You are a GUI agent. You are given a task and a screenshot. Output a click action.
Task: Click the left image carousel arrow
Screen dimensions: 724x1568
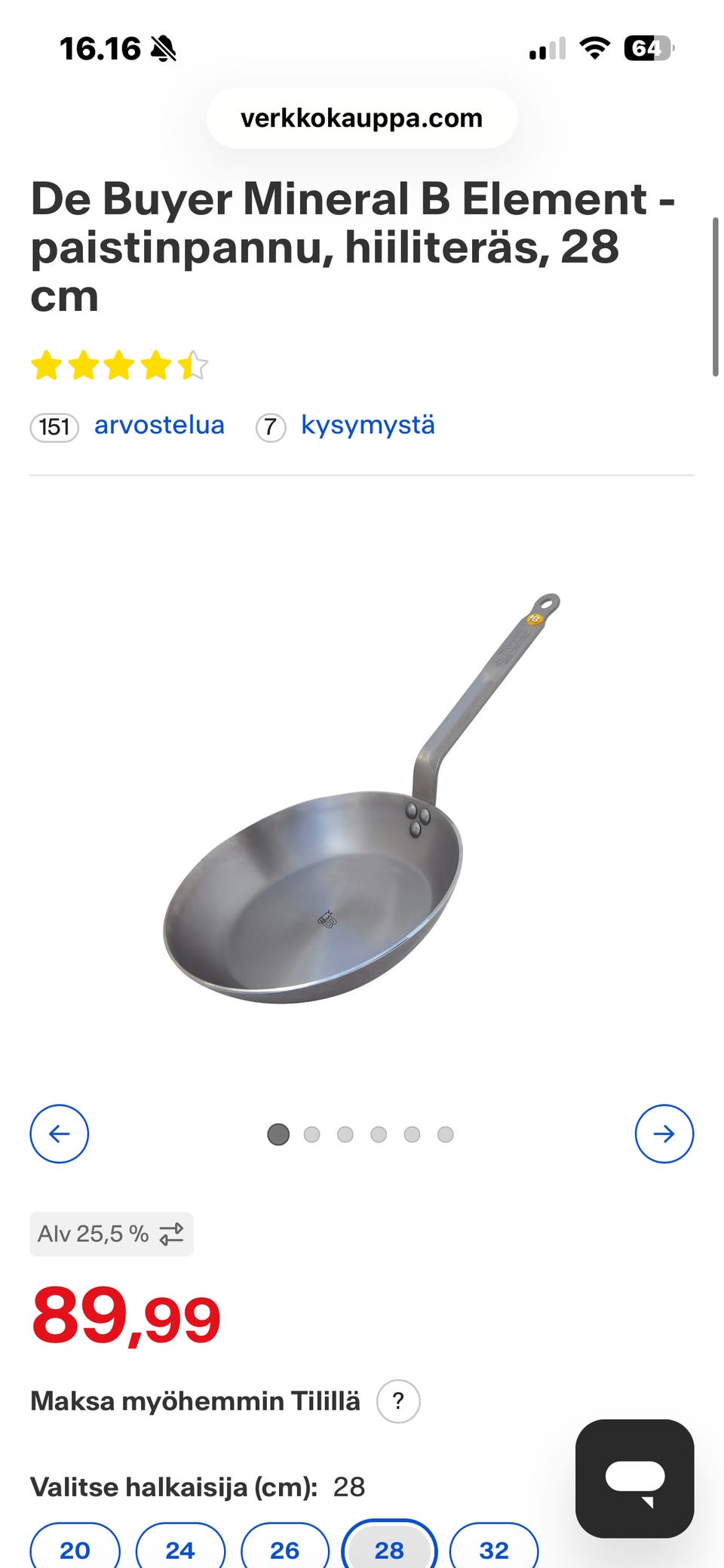[x=59, y=1133]
